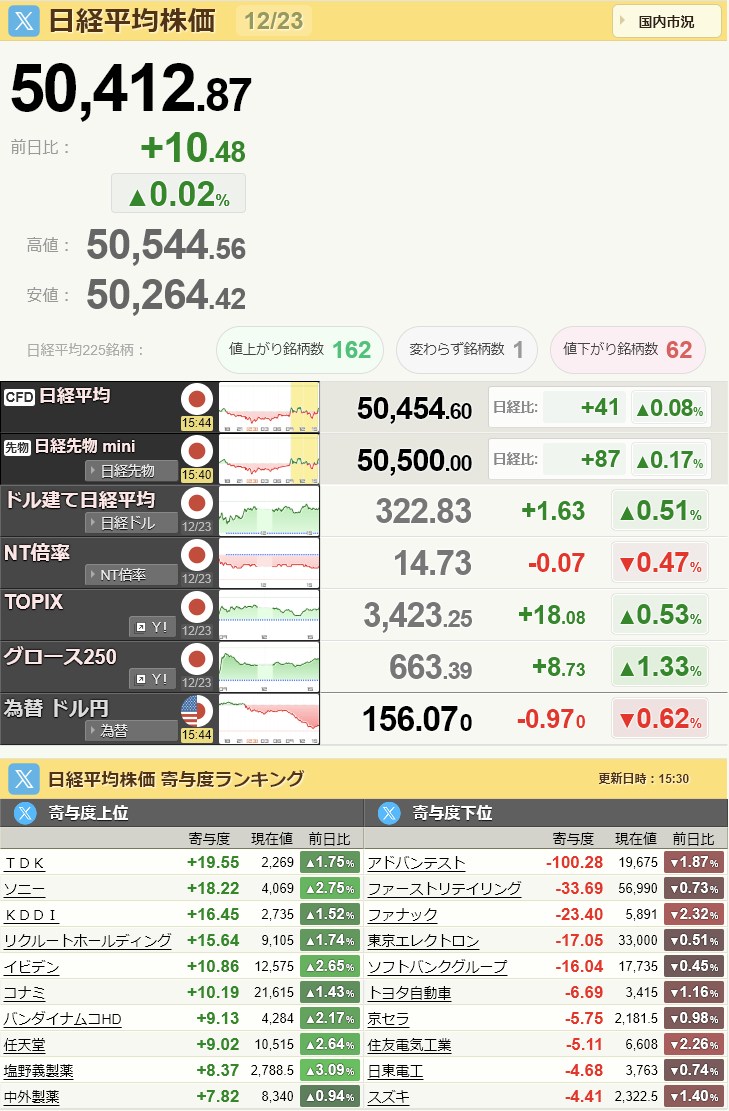Open the 国内市況 button
The image size is (729, 1111).
click(667, 21)
